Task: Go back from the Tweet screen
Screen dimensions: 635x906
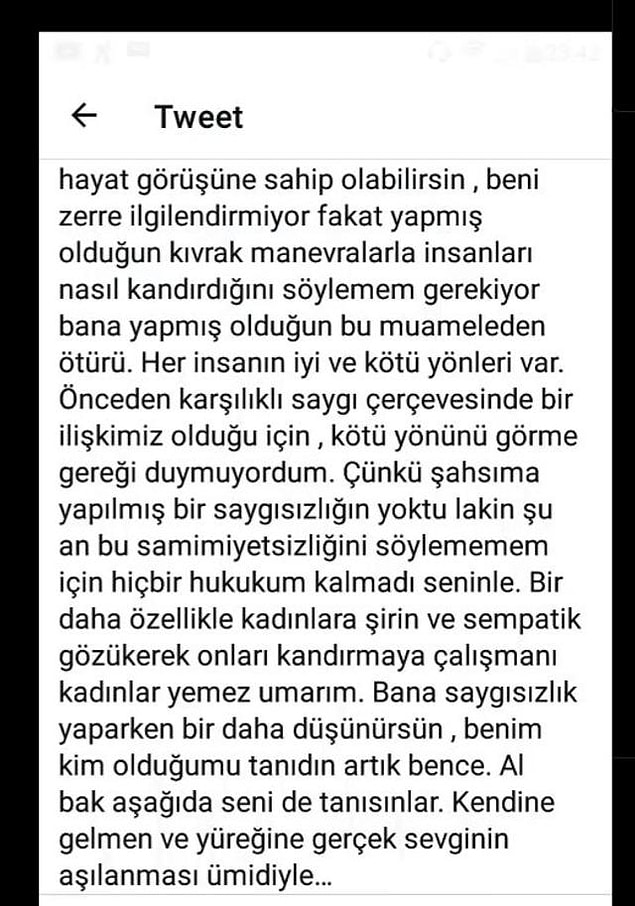Action: pyautogui.click(x=85, y=116)
